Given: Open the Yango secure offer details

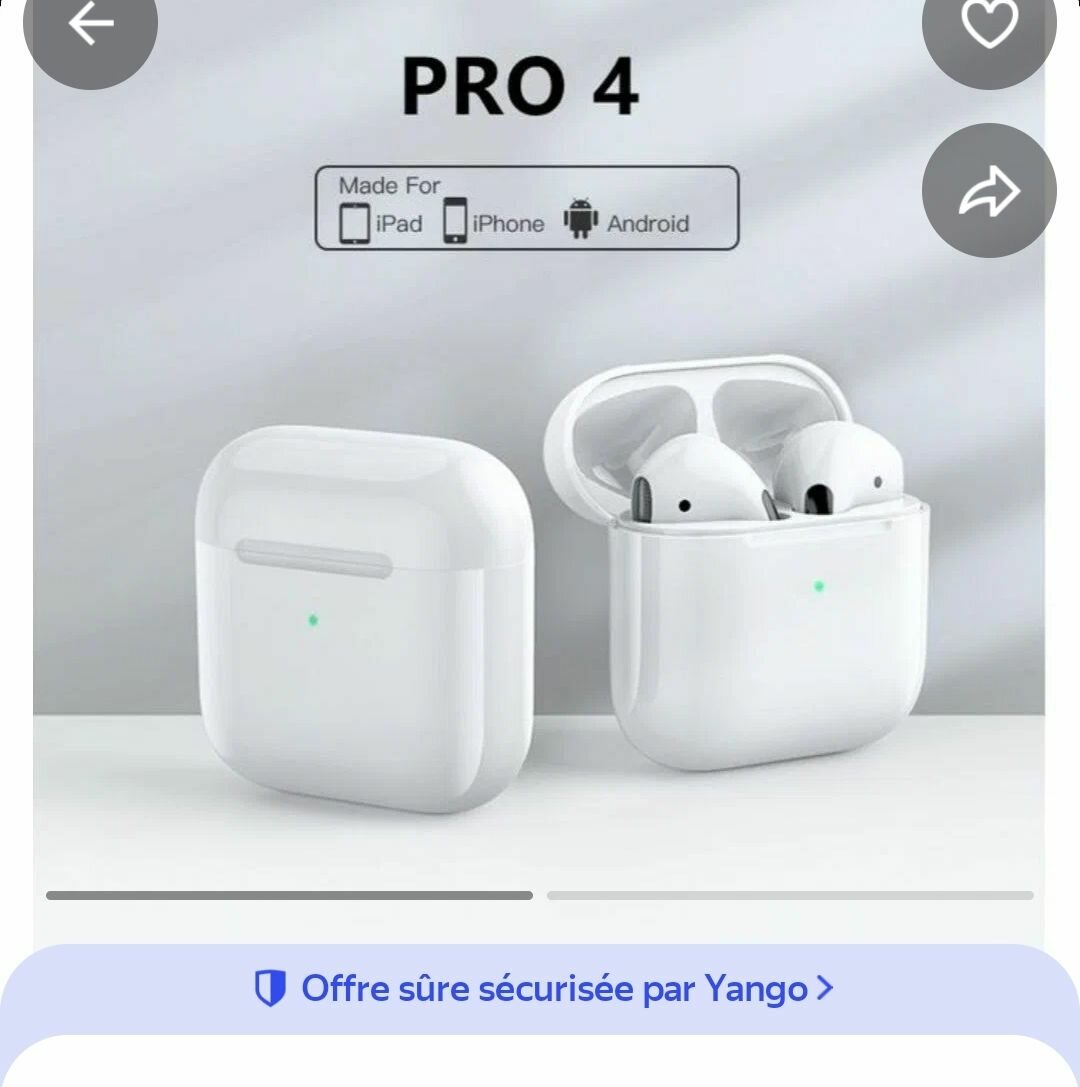Looking at the screenshot, I should tap(543, 989).
